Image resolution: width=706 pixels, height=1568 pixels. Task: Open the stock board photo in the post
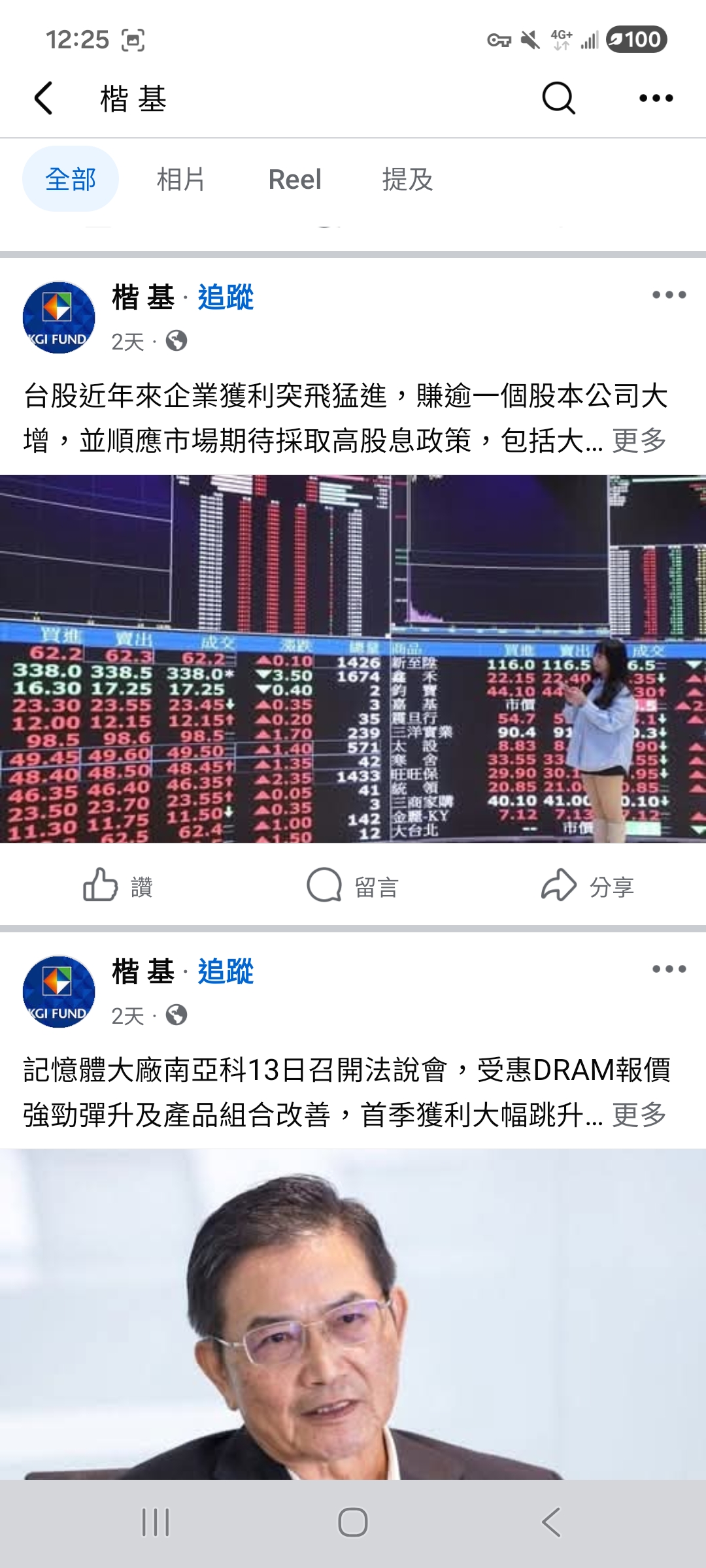point(353,659)
